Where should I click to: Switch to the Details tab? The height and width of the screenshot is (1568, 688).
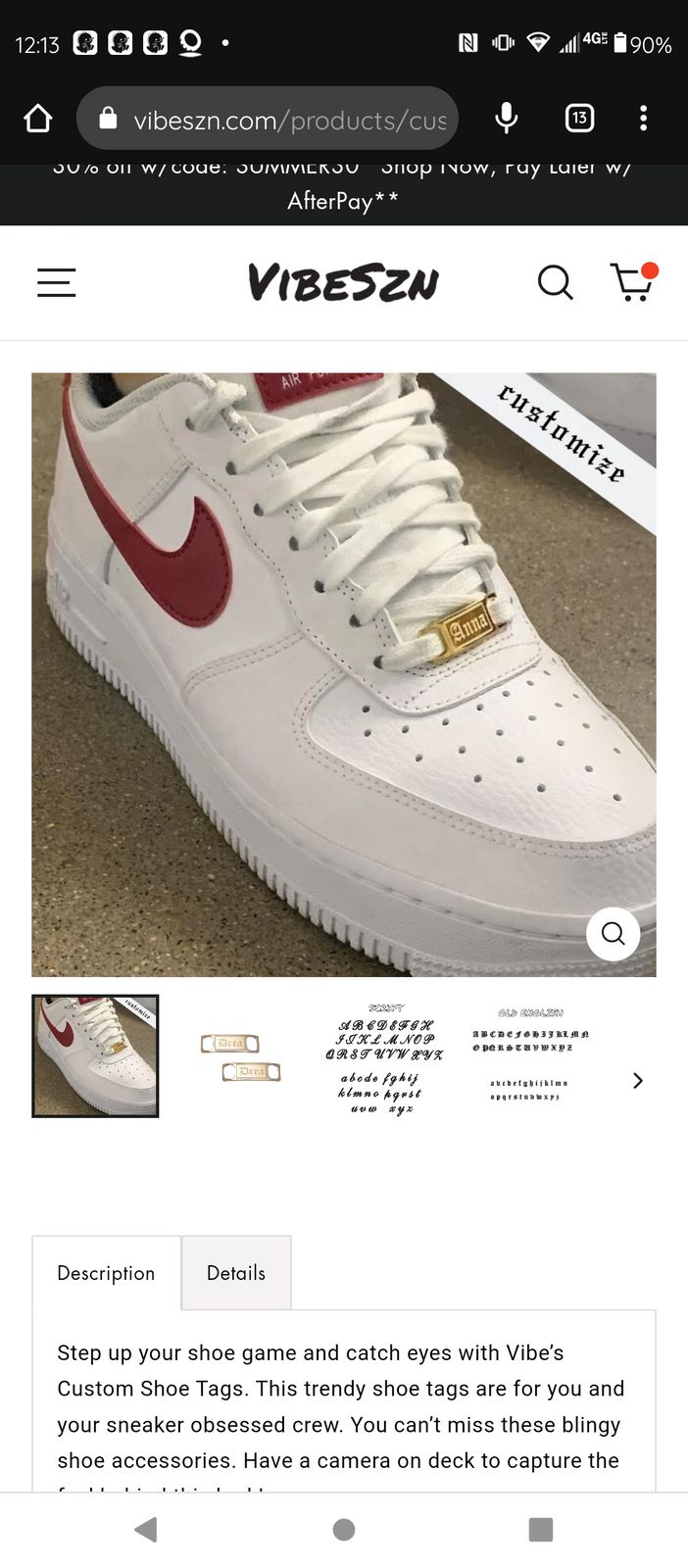click(x=236, y=1273)
